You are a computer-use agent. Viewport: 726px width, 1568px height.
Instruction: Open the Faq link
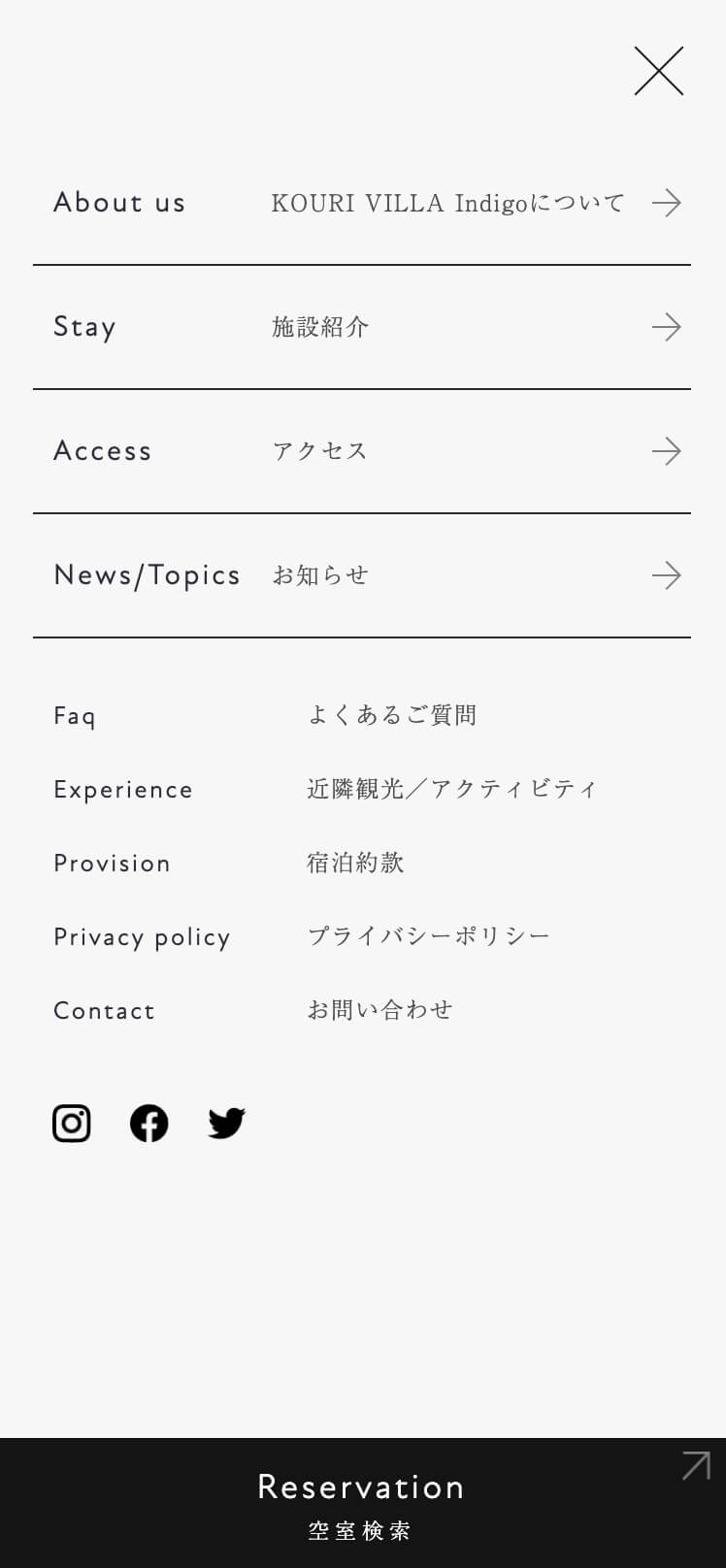click(75, 716)
